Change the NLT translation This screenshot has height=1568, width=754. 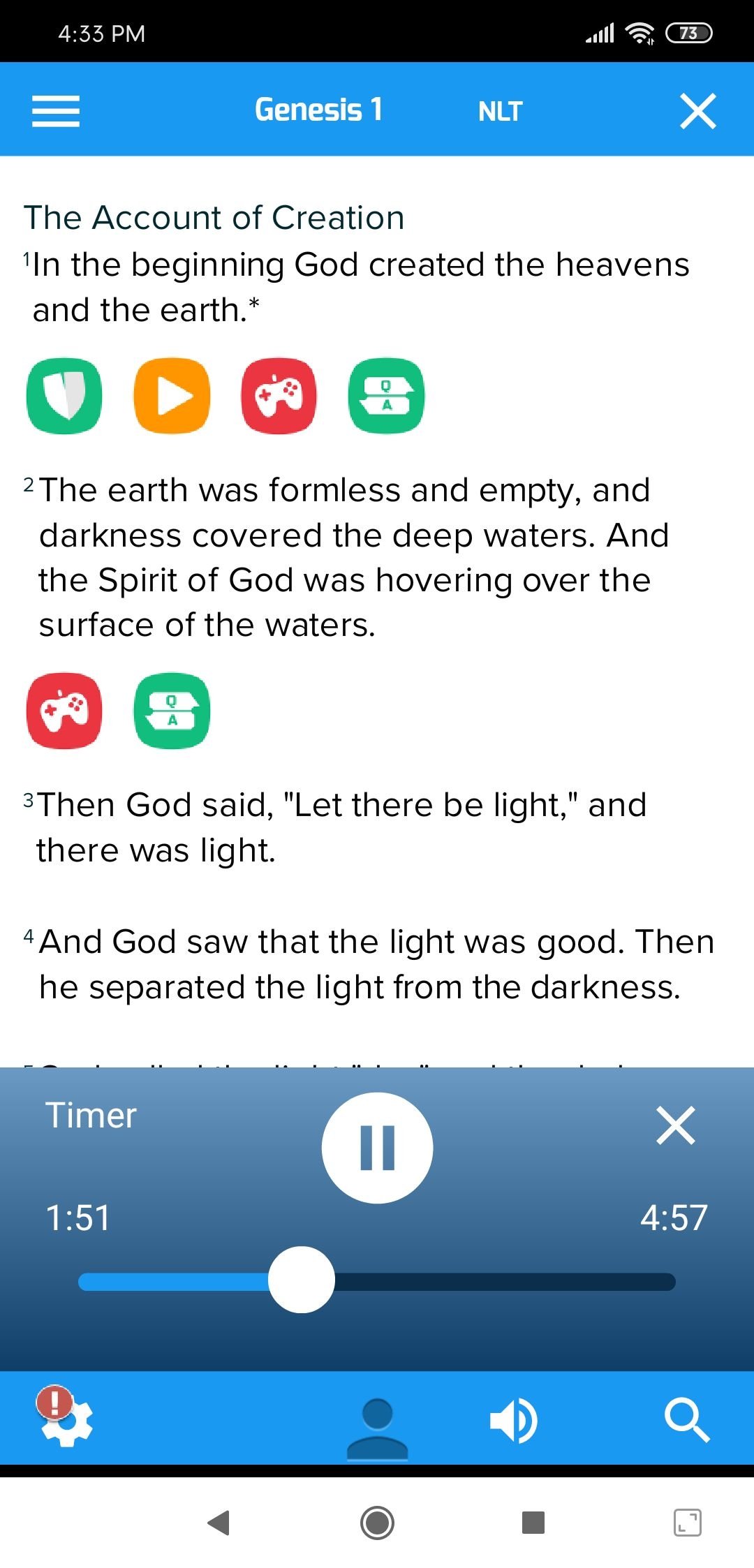[x=500, y=111]
